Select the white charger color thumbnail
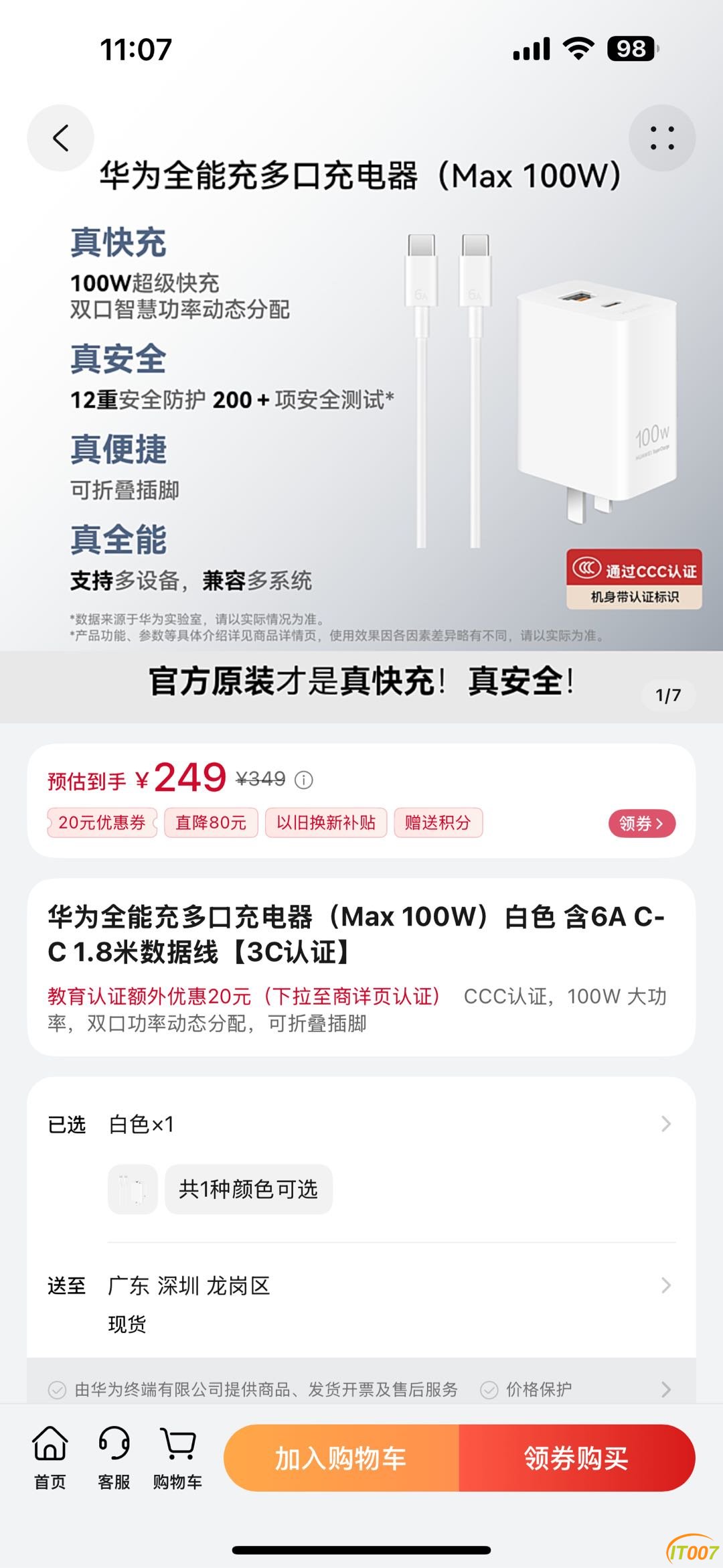Viewport: 723px width, 1568px height. pyautogui.click(x=133, y=1189)
